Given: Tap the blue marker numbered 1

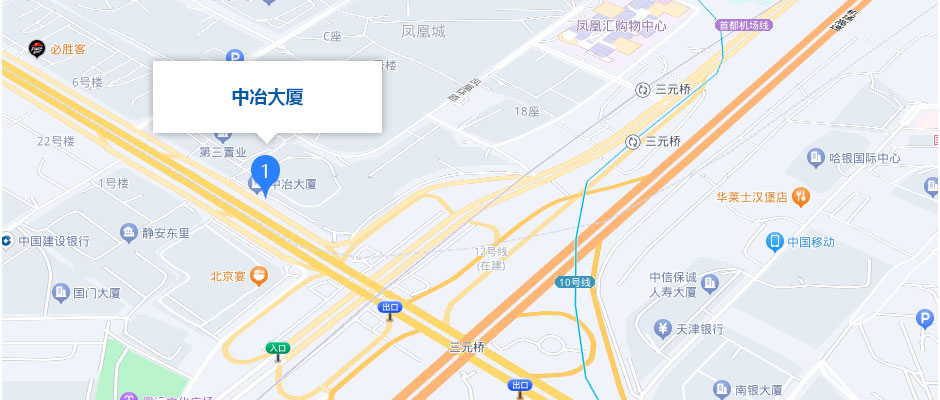Looking at the screenshot, I should 265,172.
